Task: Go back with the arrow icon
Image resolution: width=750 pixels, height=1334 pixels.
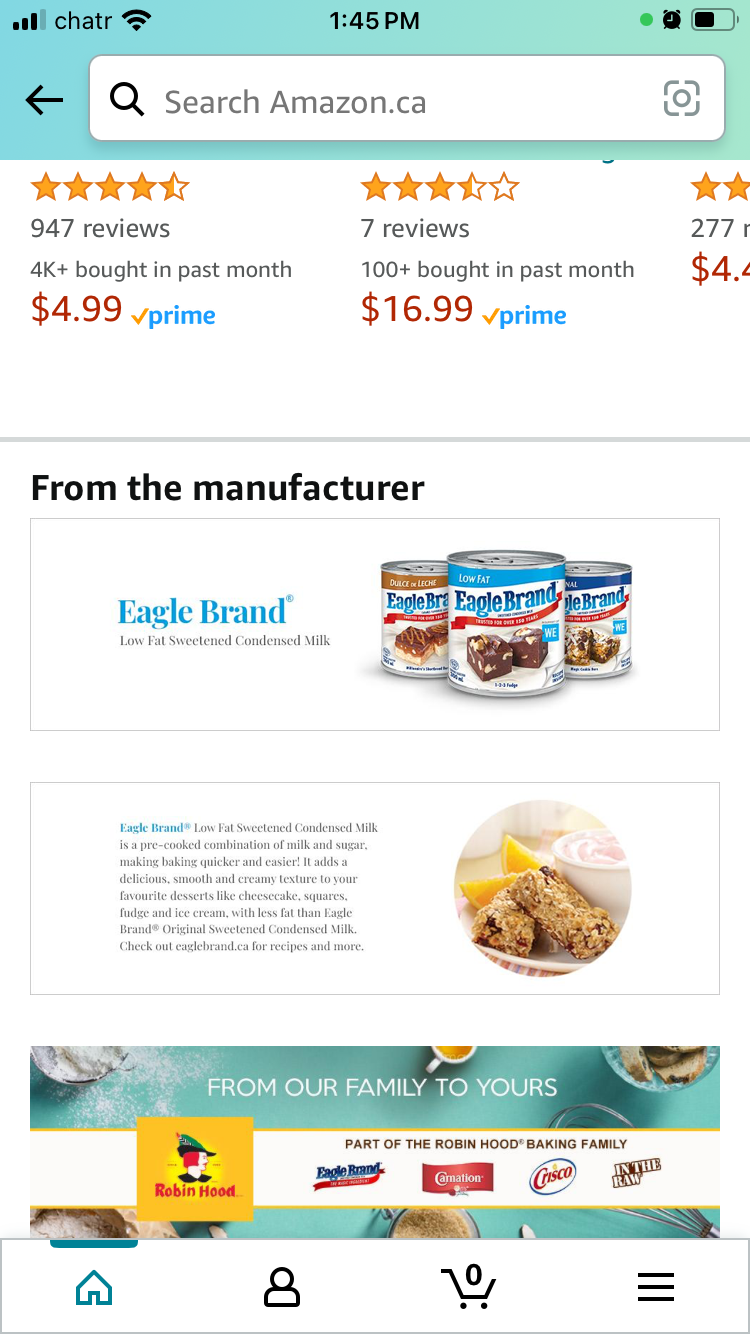Action: pos(44,100)
